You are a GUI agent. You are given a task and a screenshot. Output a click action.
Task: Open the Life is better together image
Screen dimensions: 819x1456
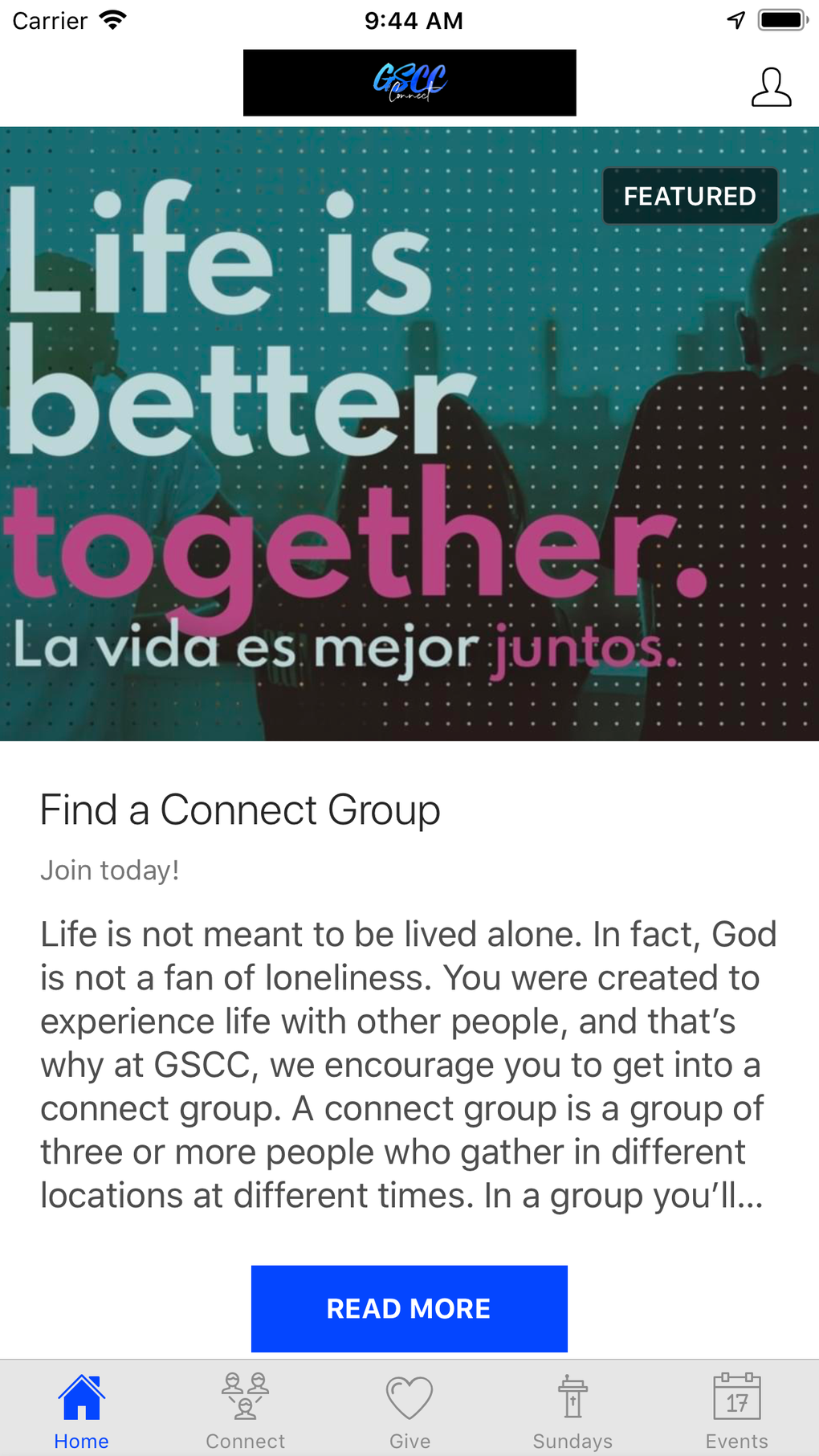[x=409, y=434]
